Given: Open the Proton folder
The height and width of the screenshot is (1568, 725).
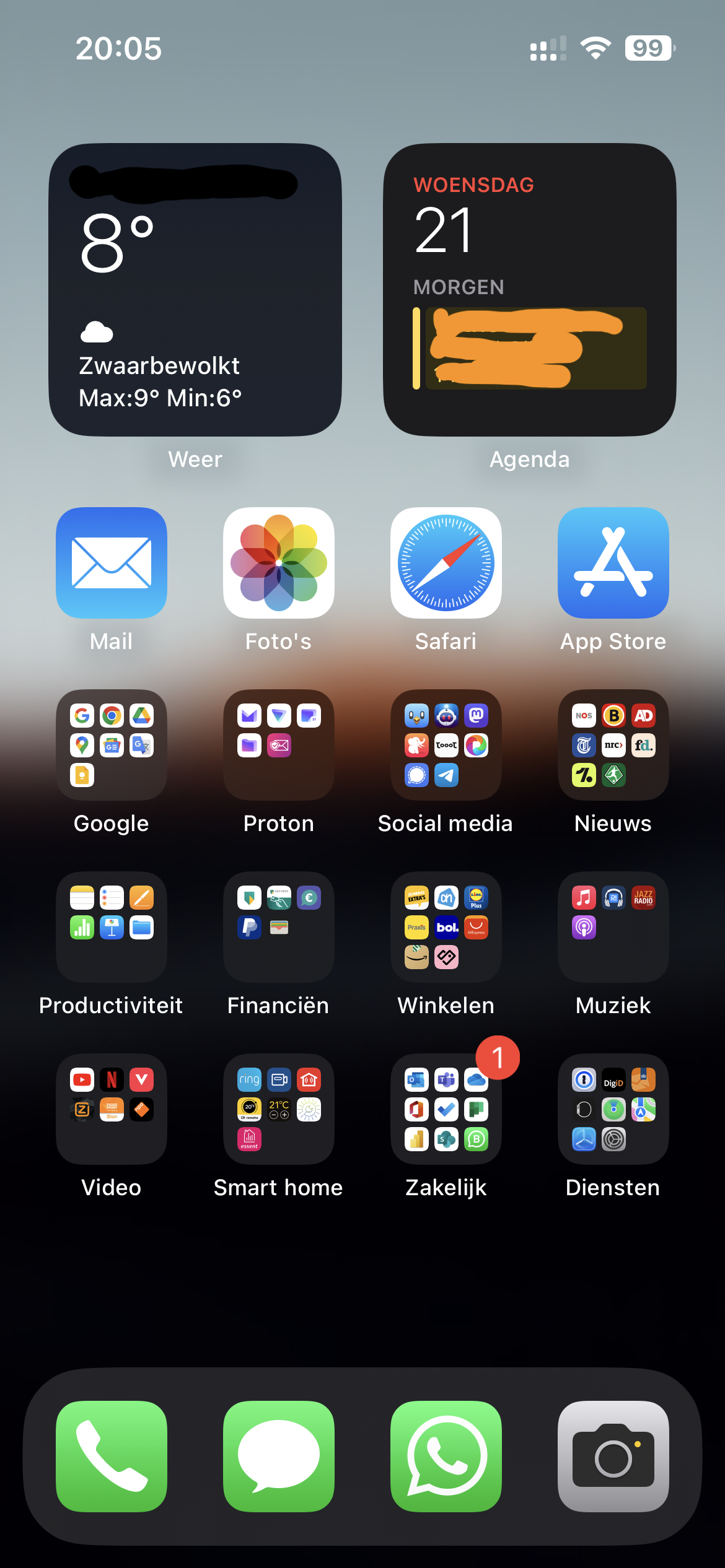Looking at the screenshot, I should [279, 745].
